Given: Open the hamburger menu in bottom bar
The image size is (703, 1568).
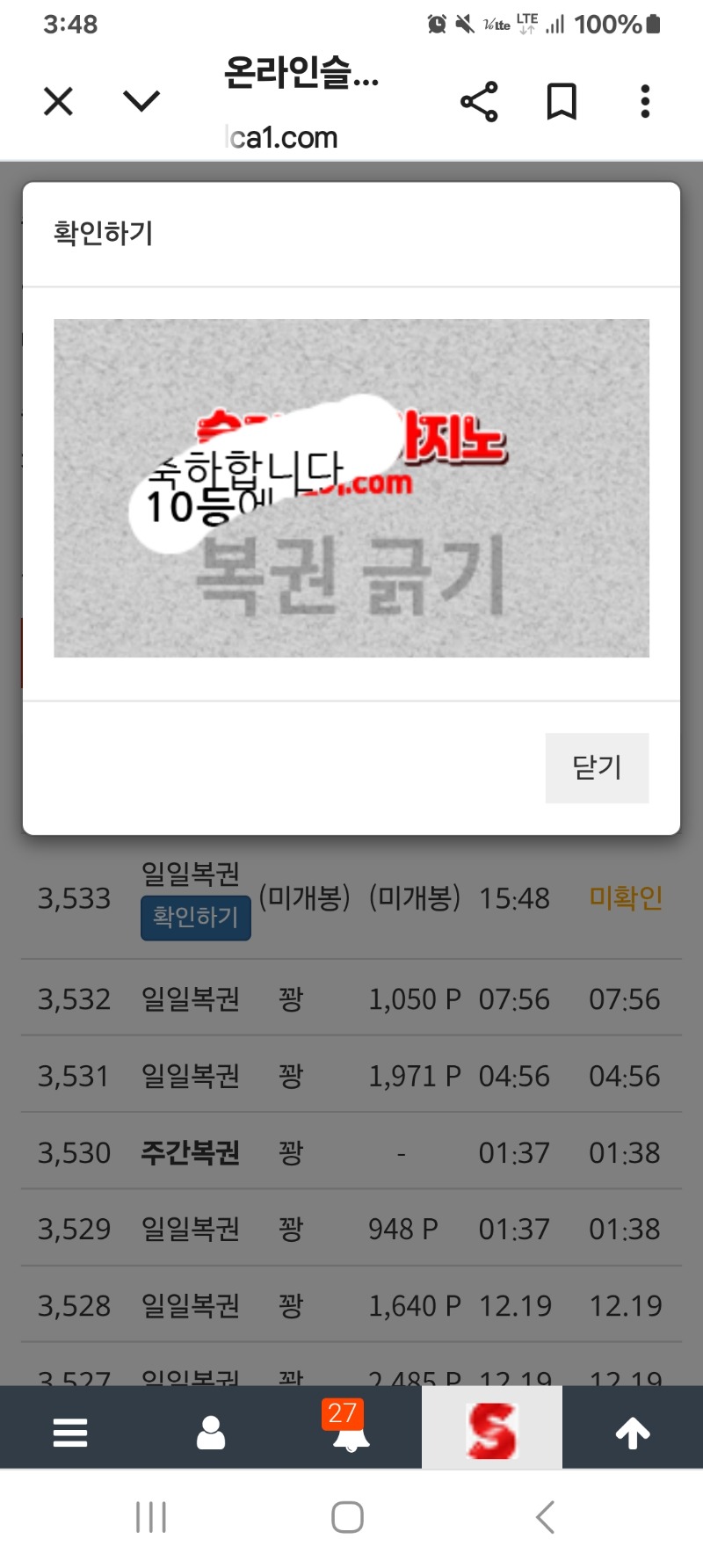Looking at the screenshot, I should pyautogui.click(x=70, y=1433).
